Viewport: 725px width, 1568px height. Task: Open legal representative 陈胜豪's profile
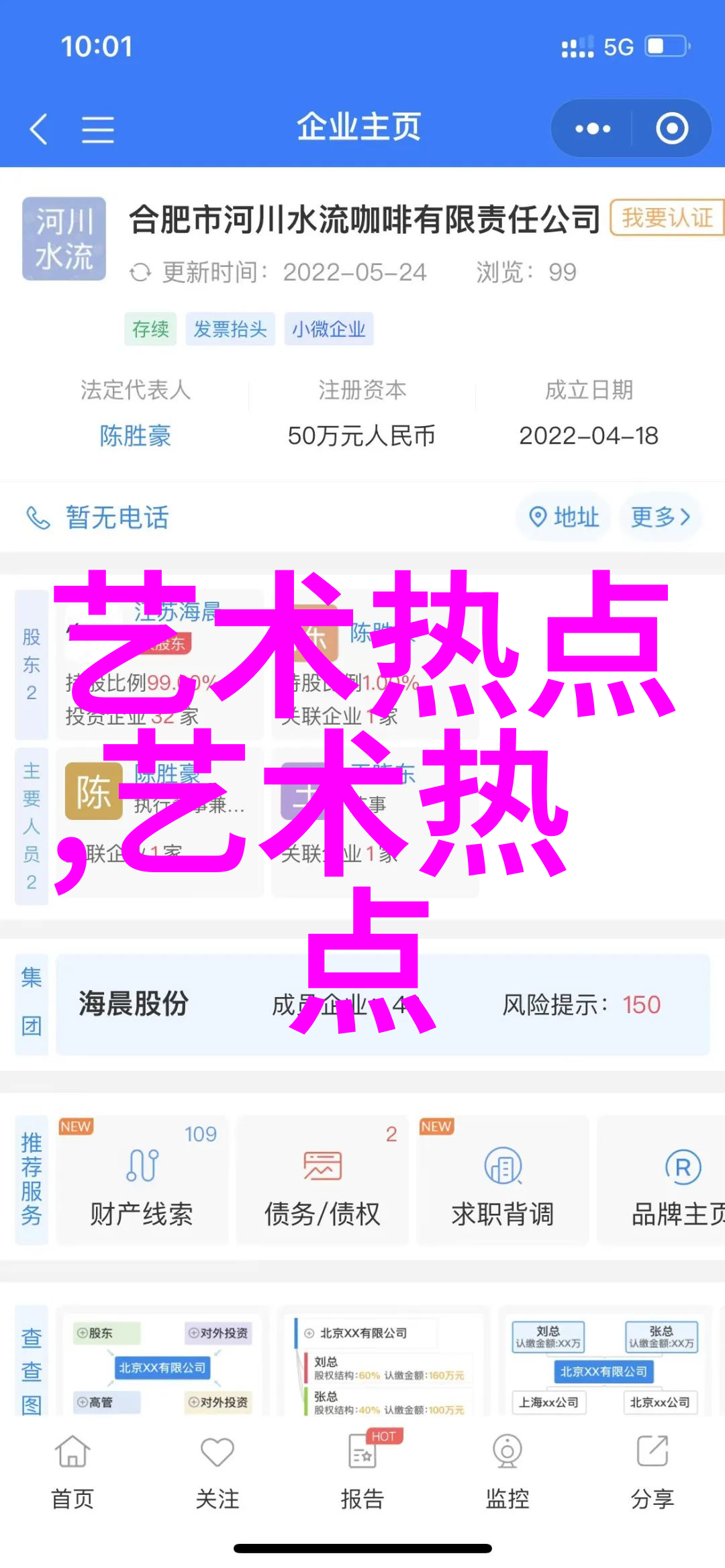pos(135,436)
